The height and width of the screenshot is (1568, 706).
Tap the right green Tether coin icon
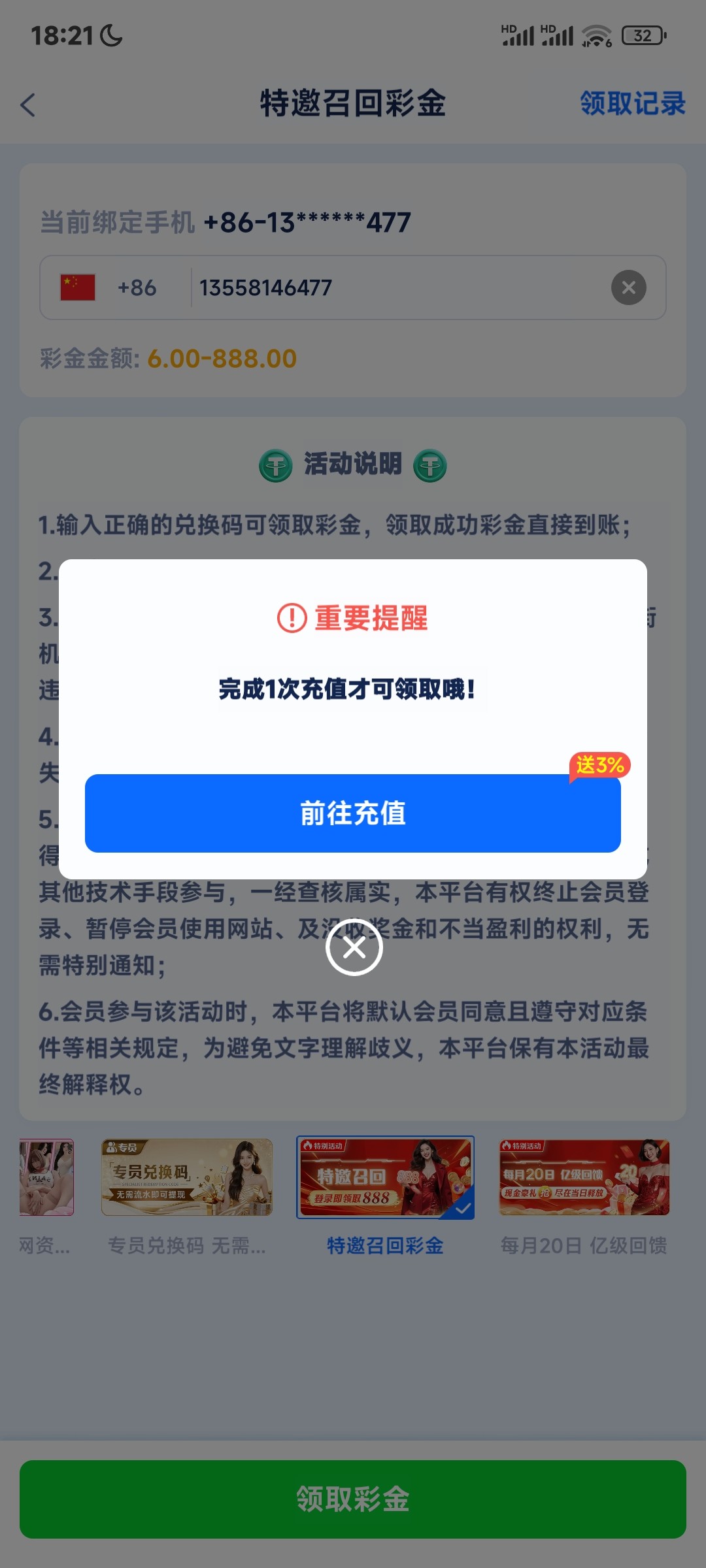tap(431, 465)
